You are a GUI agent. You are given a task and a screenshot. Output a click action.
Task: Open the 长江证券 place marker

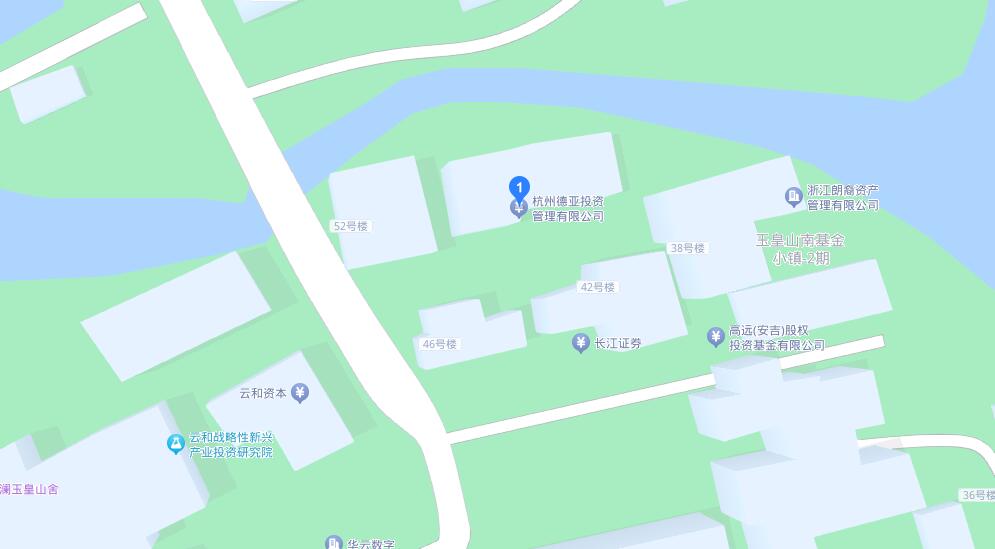coord(580,343)
